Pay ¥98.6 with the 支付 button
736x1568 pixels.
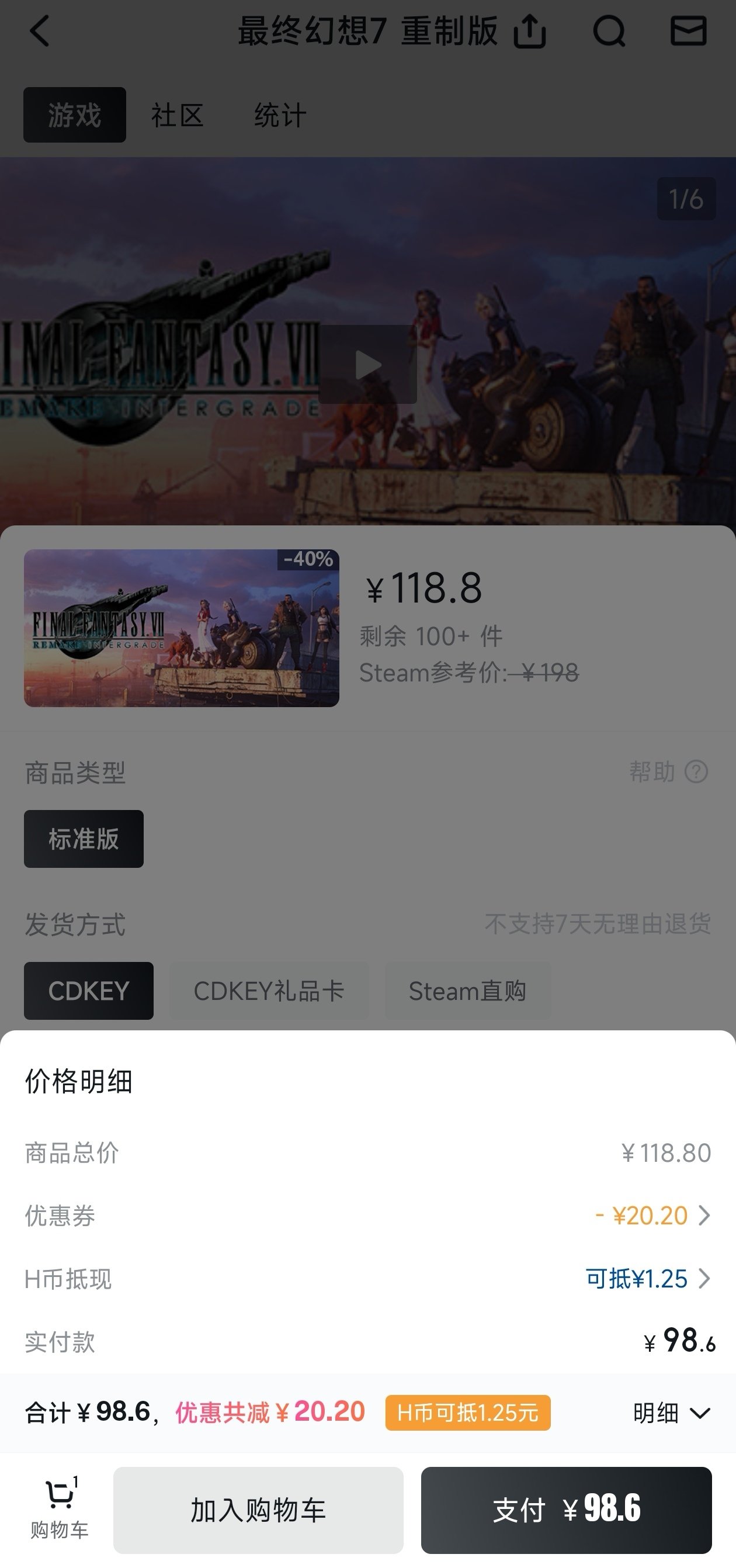pos(565,1510)
